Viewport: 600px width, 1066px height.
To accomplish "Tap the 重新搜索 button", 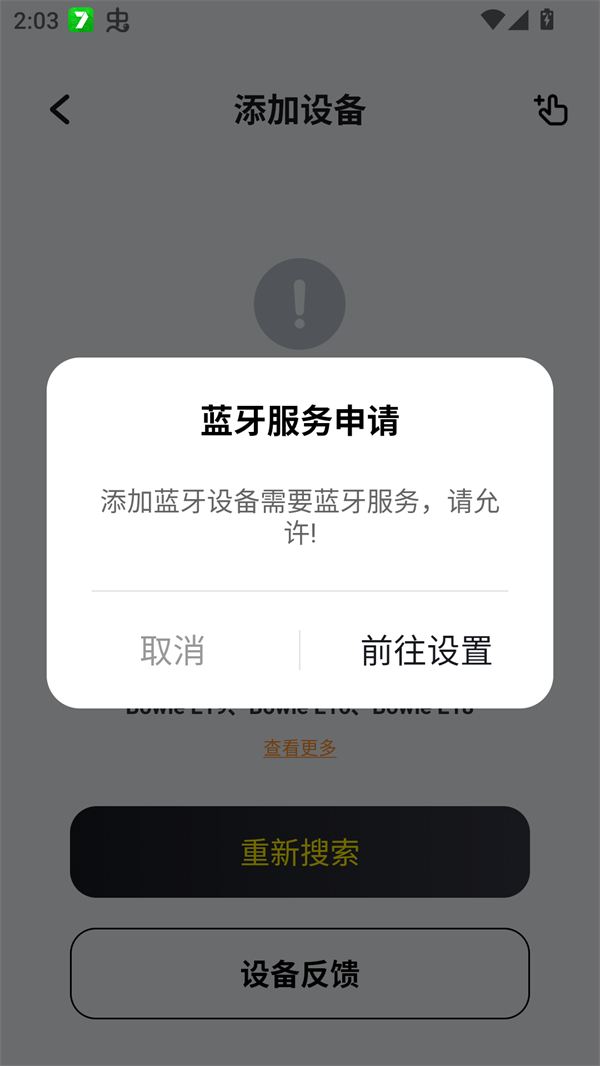I will [x=300, y=852].
